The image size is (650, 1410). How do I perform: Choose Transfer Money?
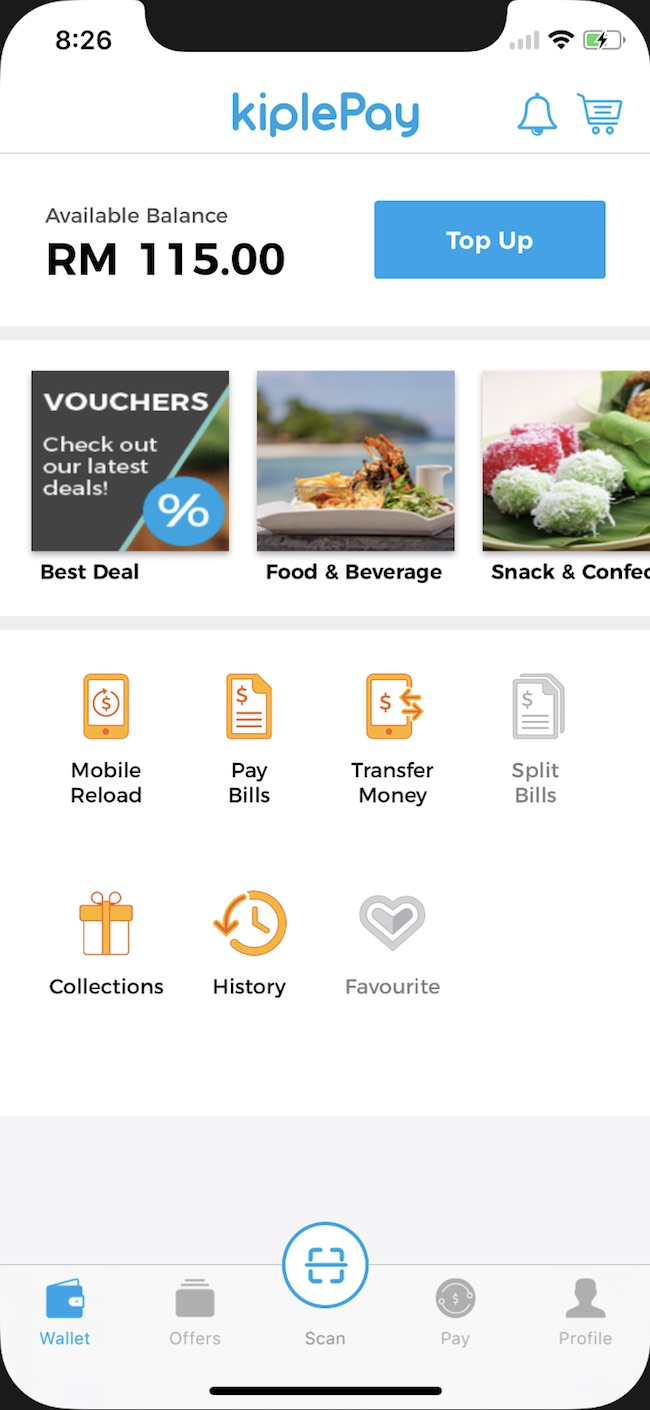(393, 738)
